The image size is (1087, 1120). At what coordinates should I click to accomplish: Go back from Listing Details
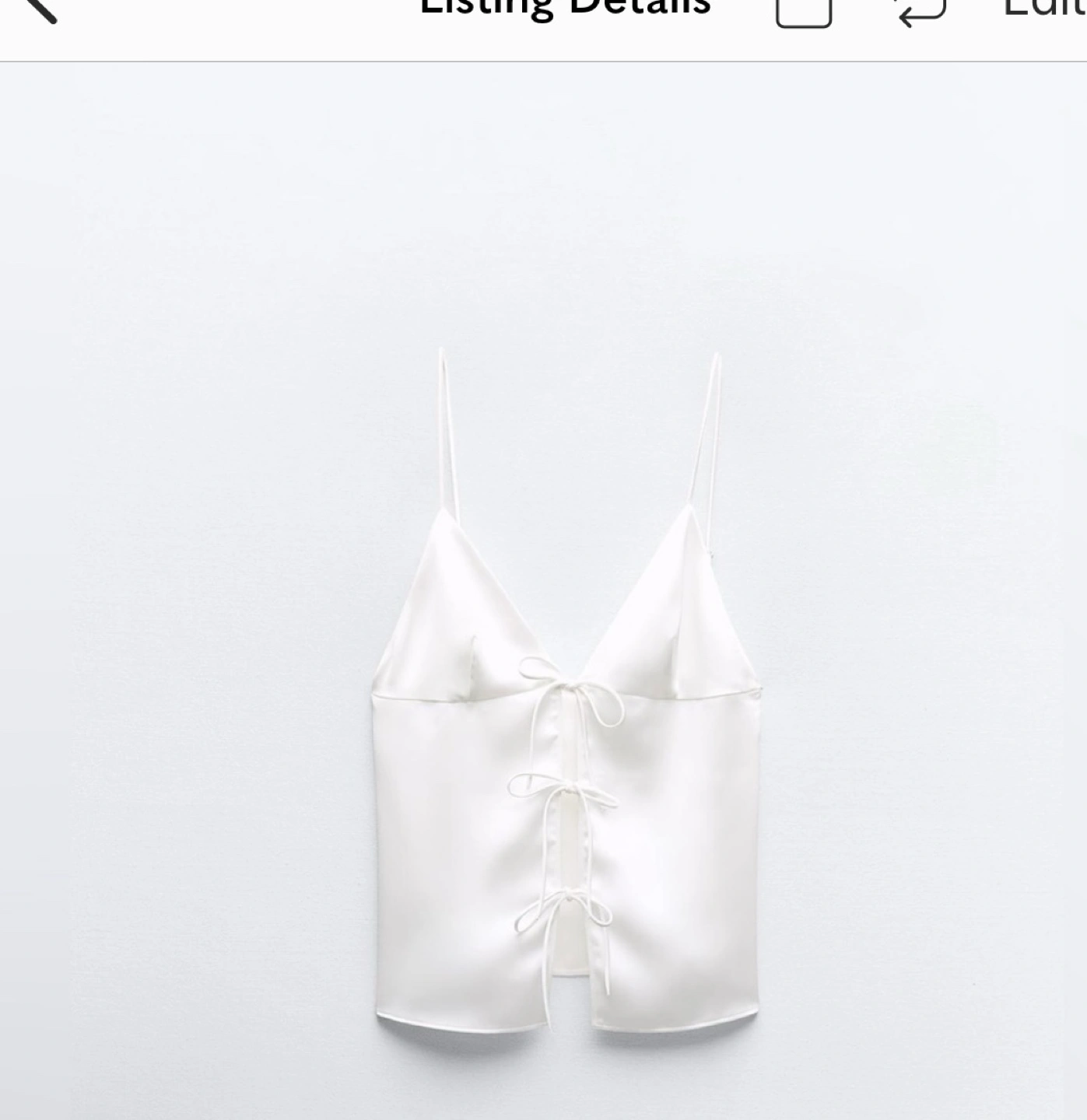coord(39,8)
